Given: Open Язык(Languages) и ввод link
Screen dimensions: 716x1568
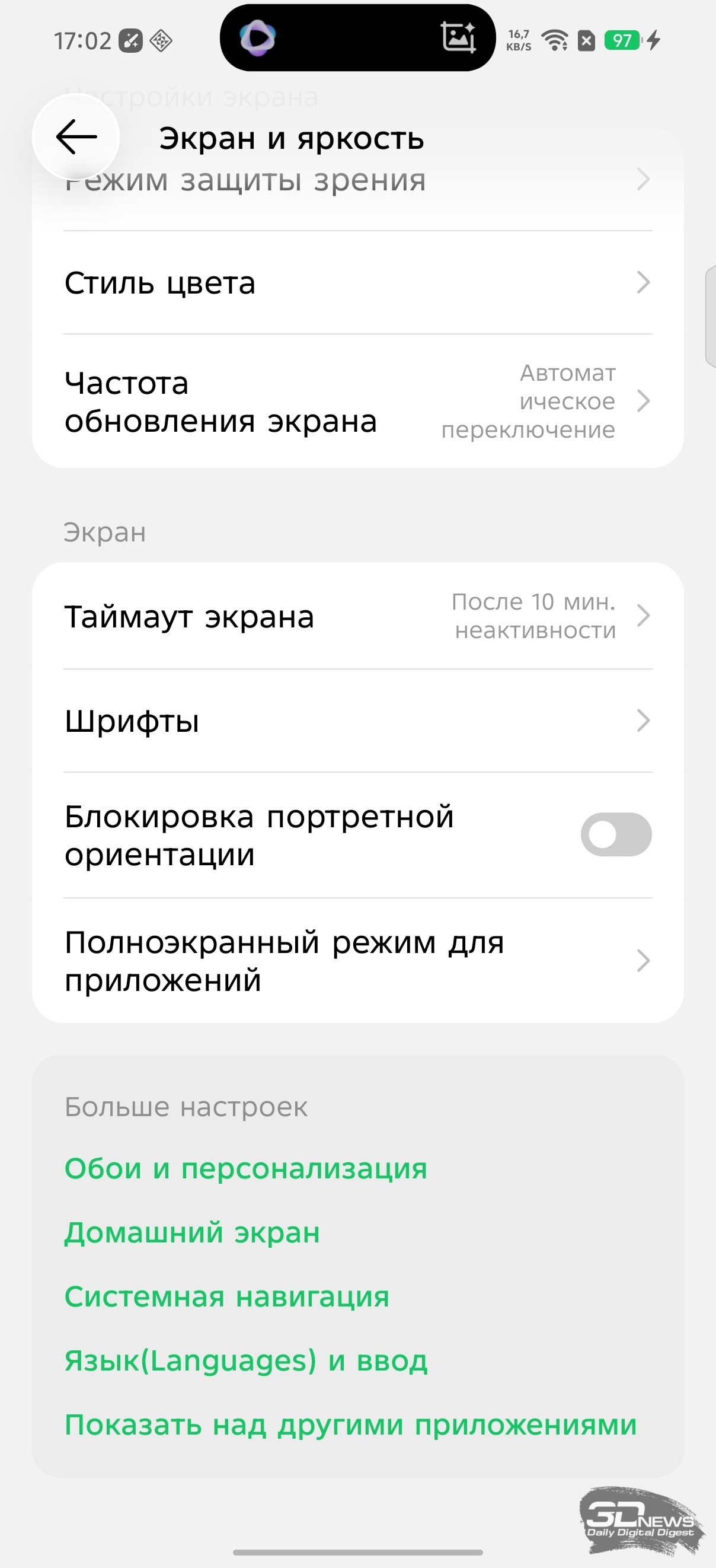Looking at the screenshot, I should click(x=246, y=1360).
